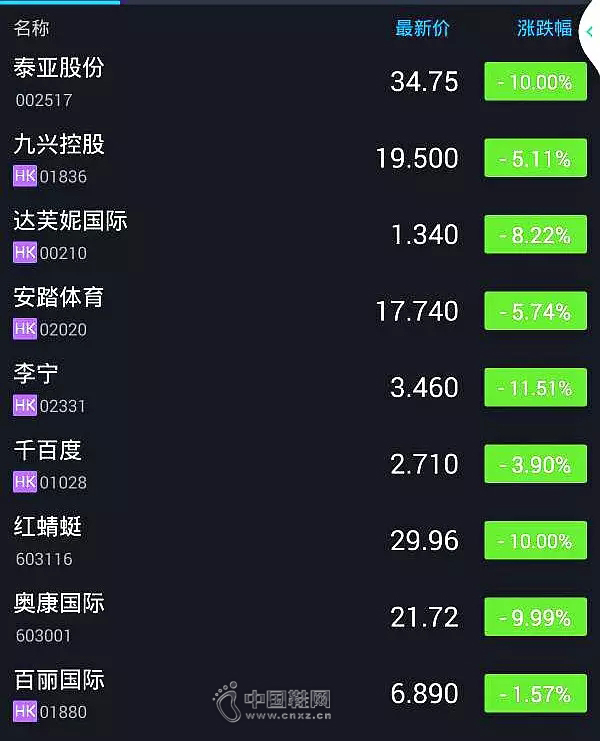Screen dimensions: 600x741
Task: Sort the list by 最新价 column
Action: pos(422,28)
